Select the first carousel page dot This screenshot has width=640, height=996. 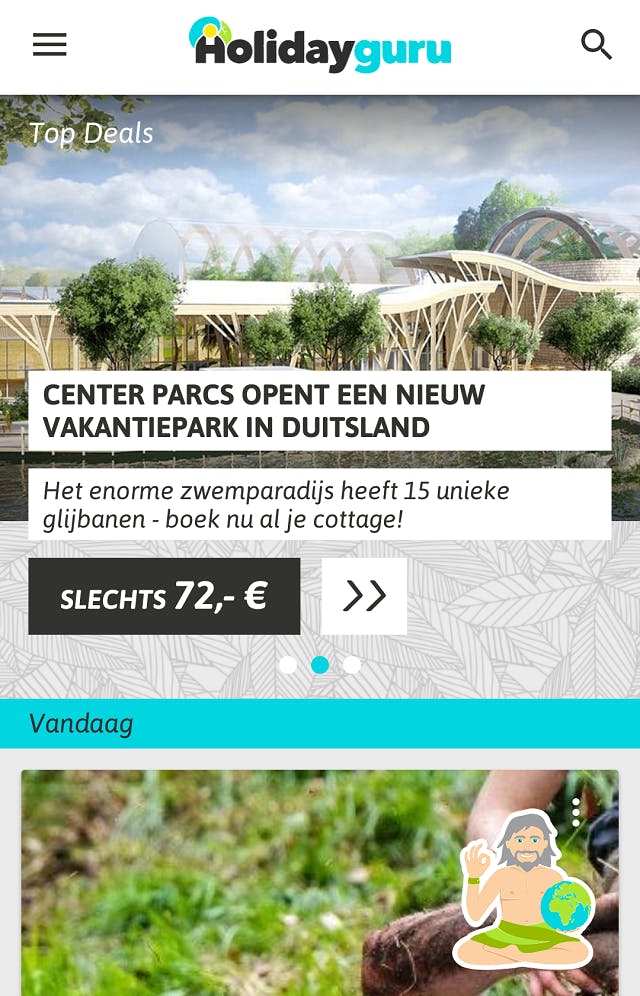tap(288, 665)
